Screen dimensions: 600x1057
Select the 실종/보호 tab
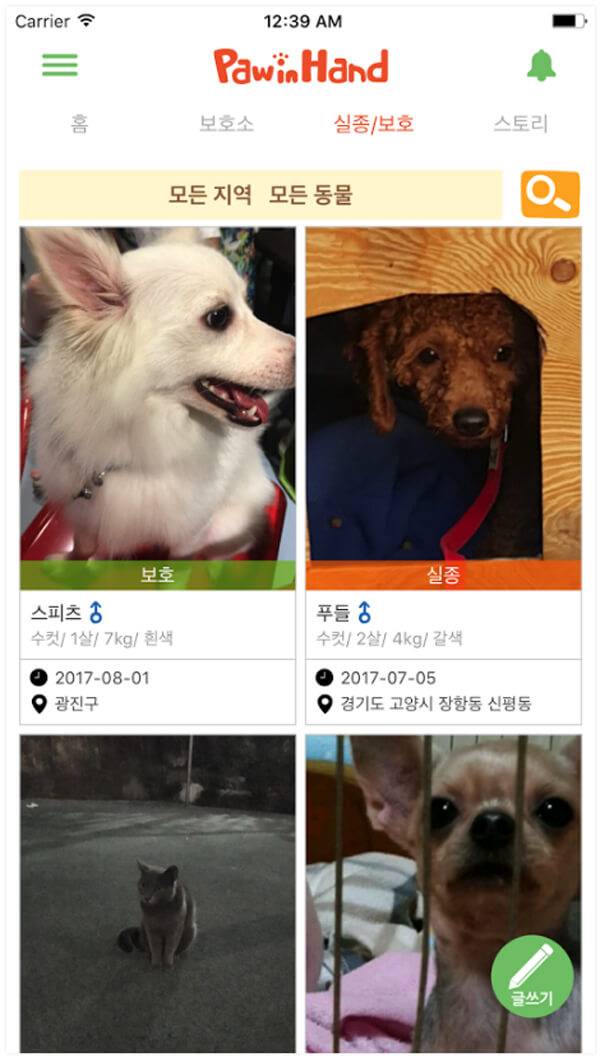[x=373, y=124]
